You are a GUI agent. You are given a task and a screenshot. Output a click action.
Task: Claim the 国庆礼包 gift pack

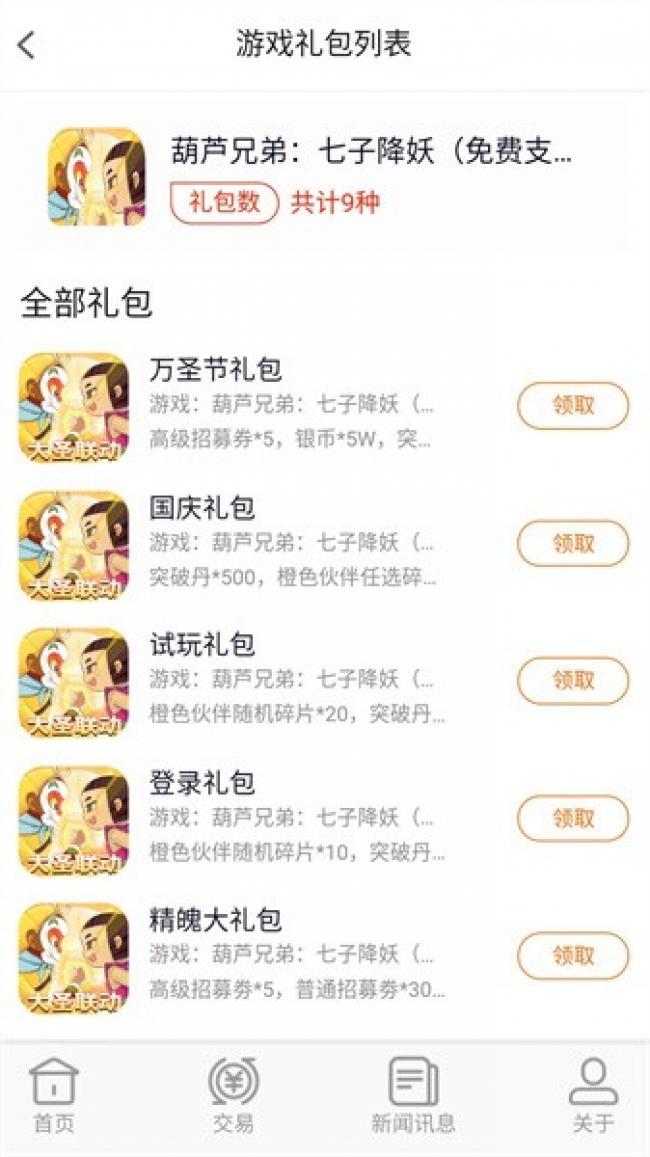click(572, 544)
